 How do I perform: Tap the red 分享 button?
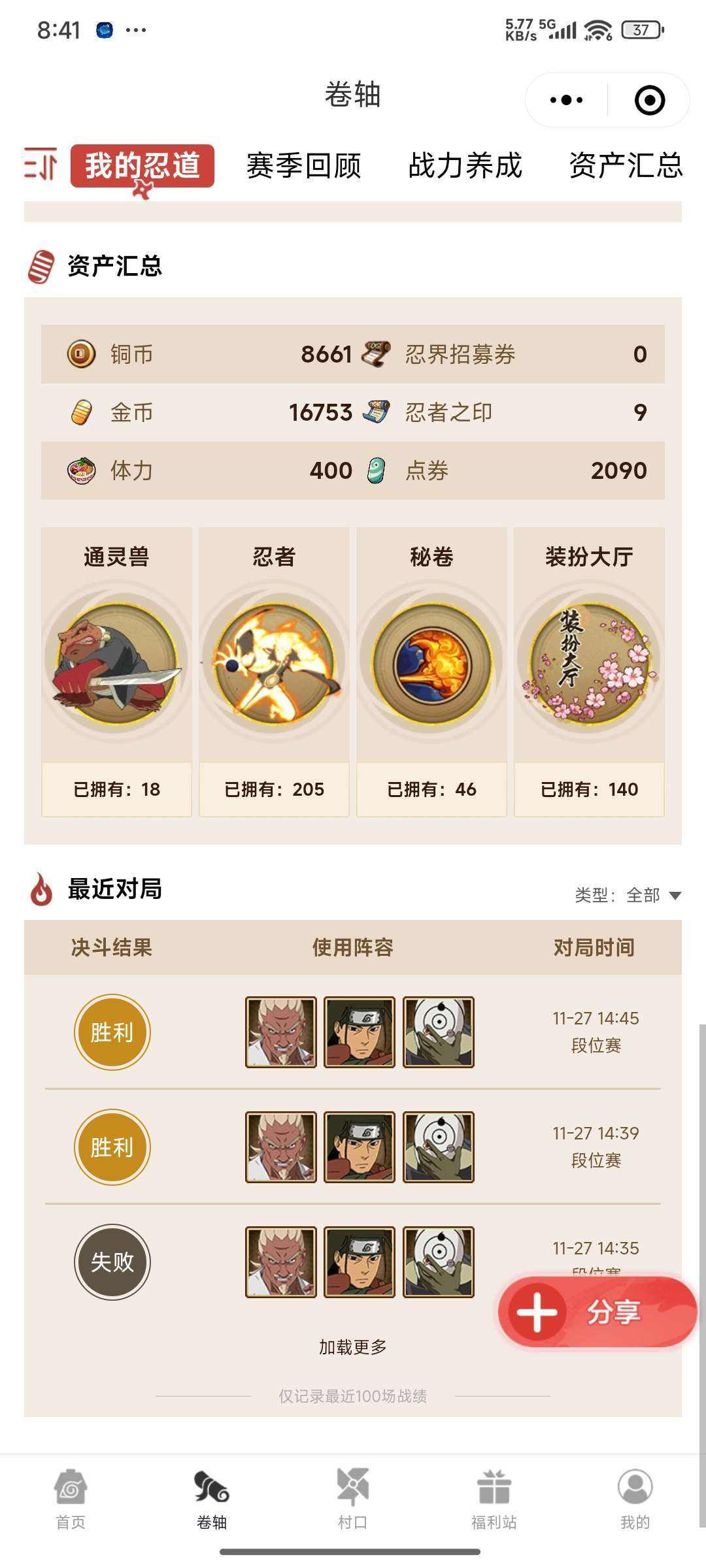[596, 1311]
